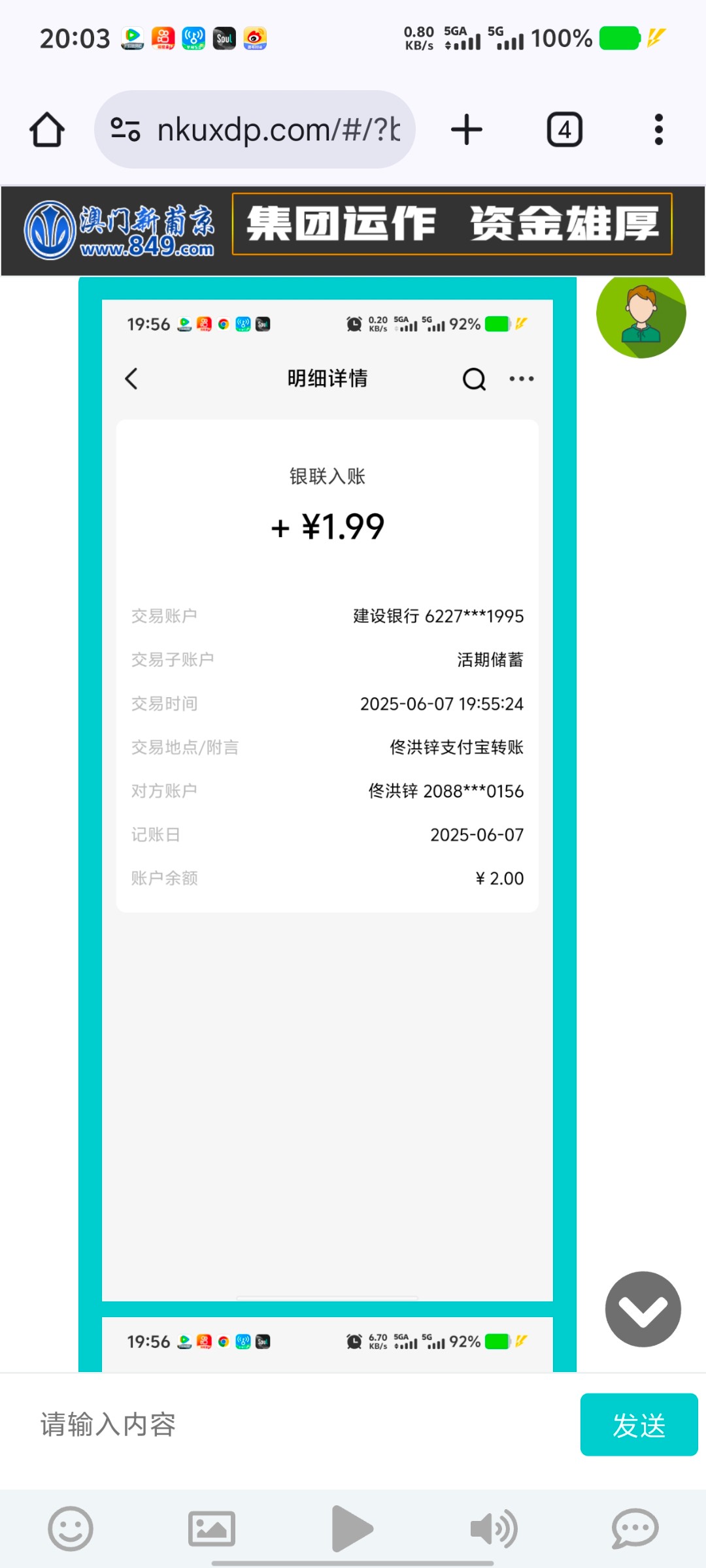706x1568 pixels.
Task: Go to the browser home page
Action: point(47,129)
